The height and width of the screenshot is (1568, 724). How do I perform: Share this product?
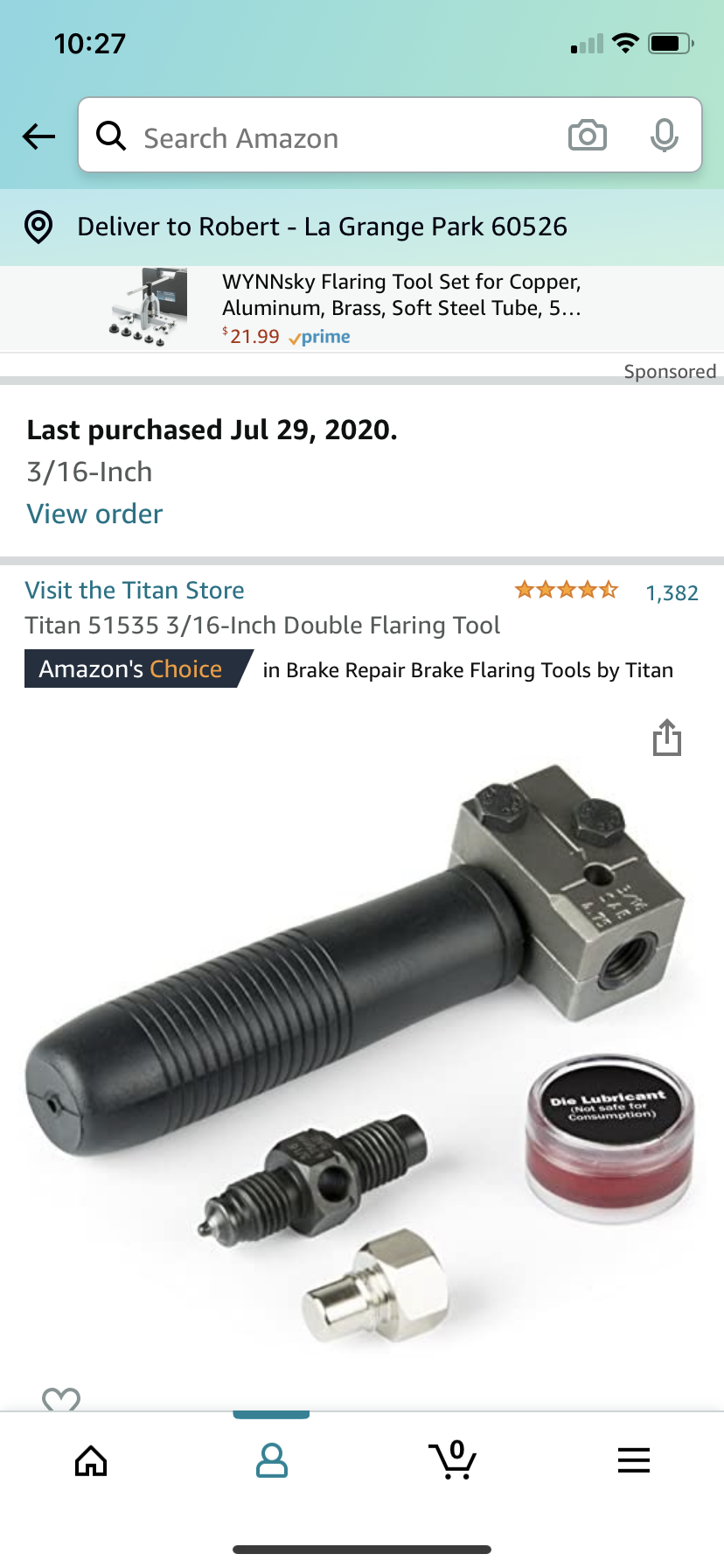click(666, 738)
